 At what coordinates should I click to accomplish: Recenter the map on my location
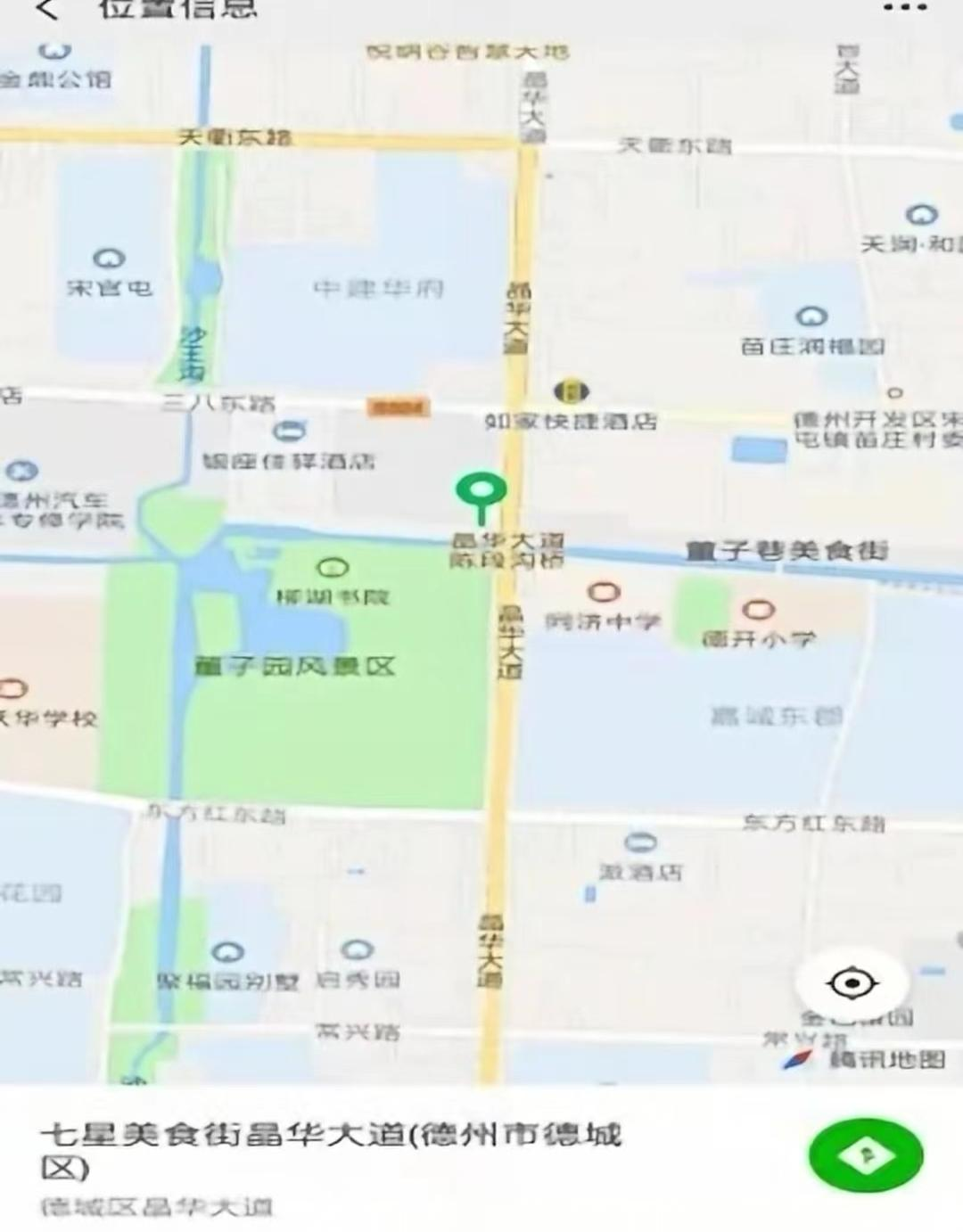pyautogui.click(x=852, y=983)
